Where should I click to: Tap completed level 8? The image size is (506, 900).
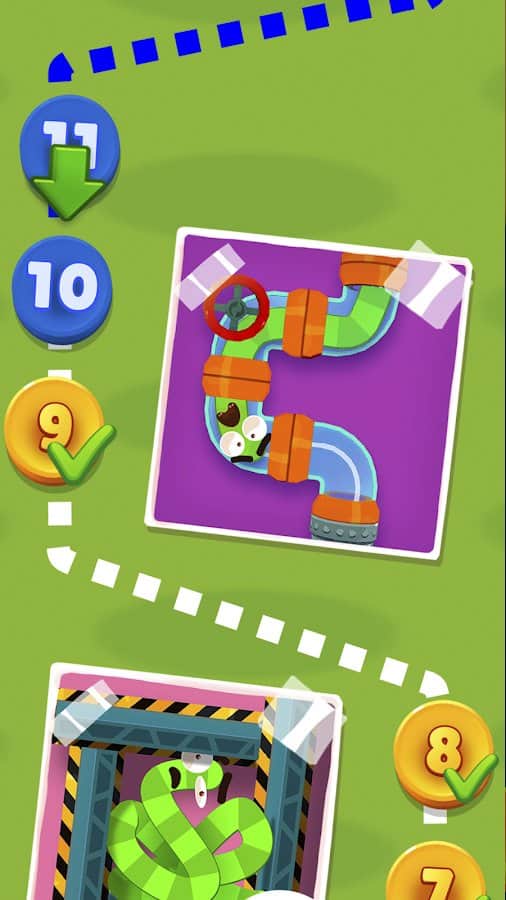[x=443, y=754]
